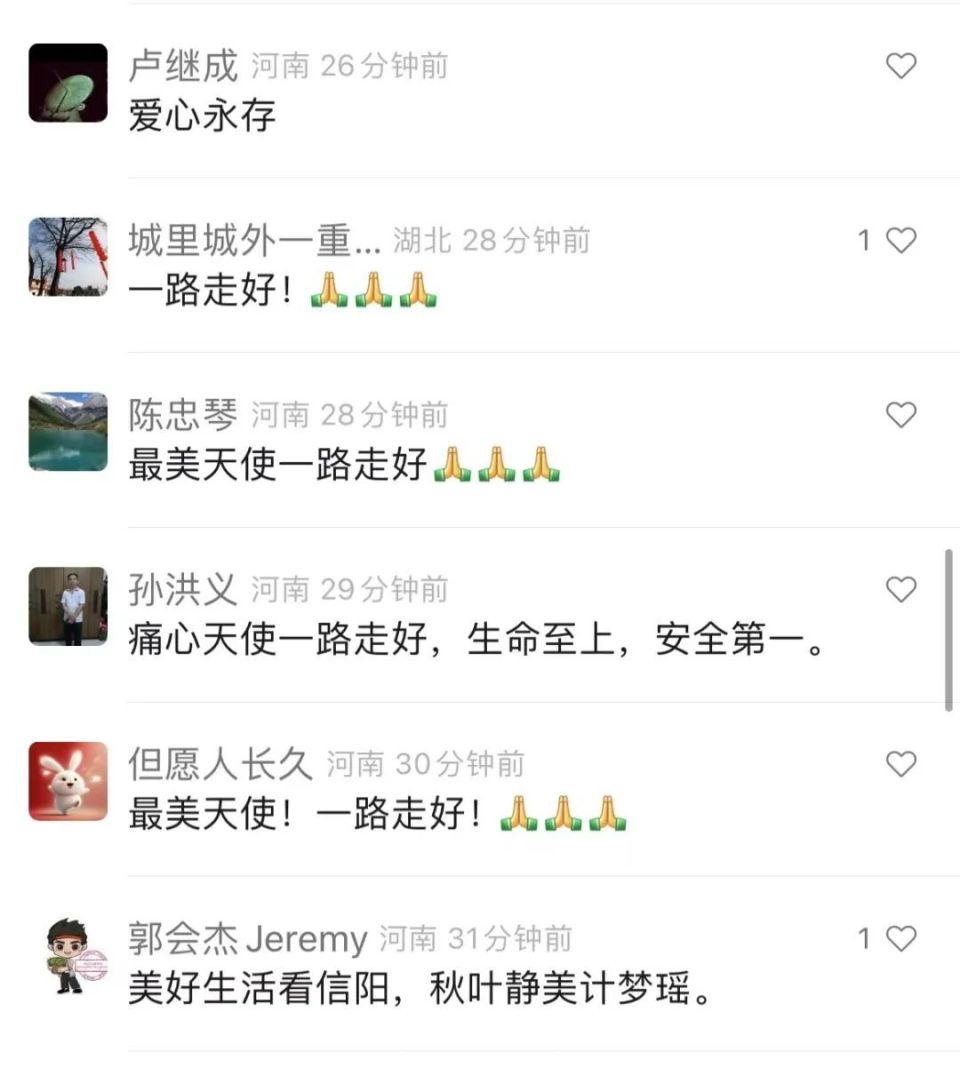Image resolution: width=960 pixels, height=1076 pixels.
Task: Tap the truncated username 城里城外一重 to expand it
Action: click(250, 239)
